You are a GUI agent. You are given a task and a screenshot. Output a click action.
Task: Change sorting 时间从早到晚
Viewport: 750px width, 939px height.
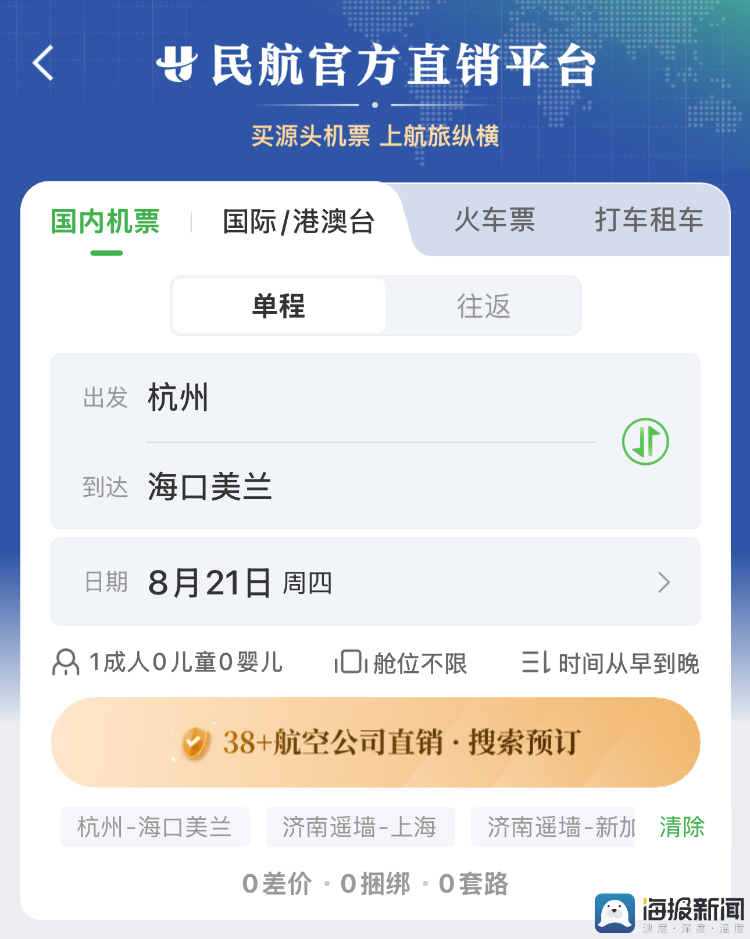coord(610,662)
